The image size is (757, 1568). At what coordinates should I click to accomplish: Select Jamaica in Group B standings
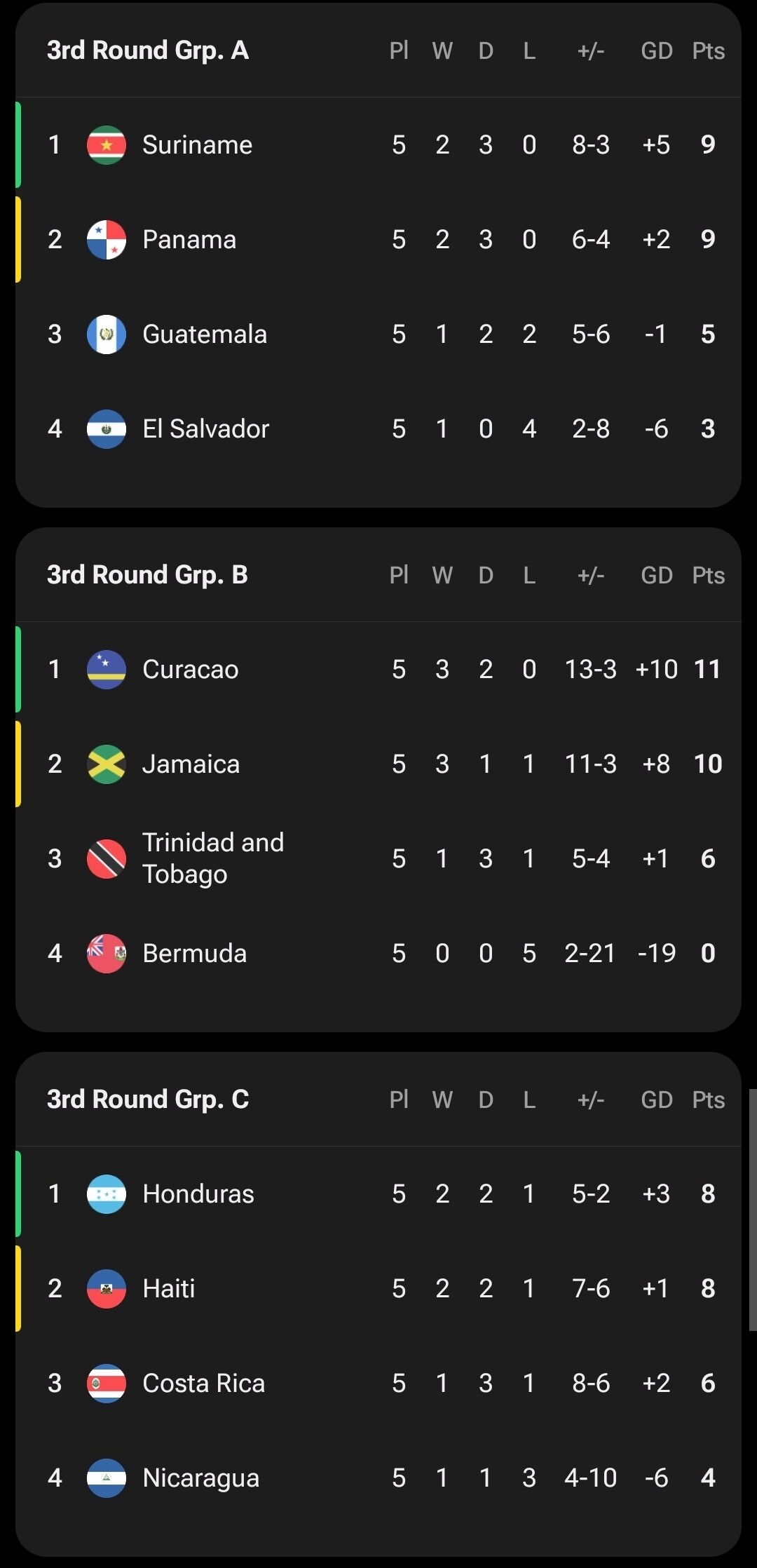191,764
